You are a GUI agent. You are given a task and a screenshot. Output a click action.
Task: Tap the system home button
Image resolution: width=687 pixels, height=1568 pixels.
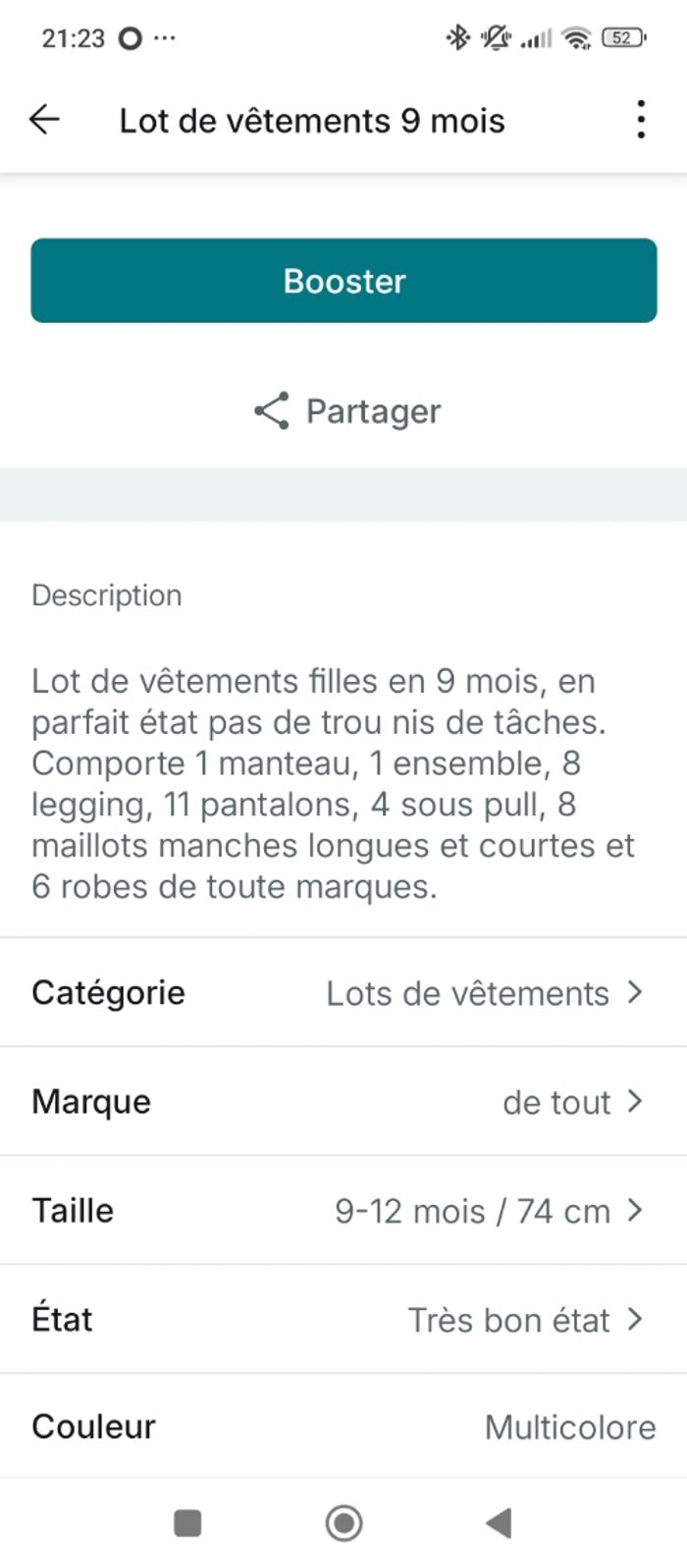tap(343, 1523)
